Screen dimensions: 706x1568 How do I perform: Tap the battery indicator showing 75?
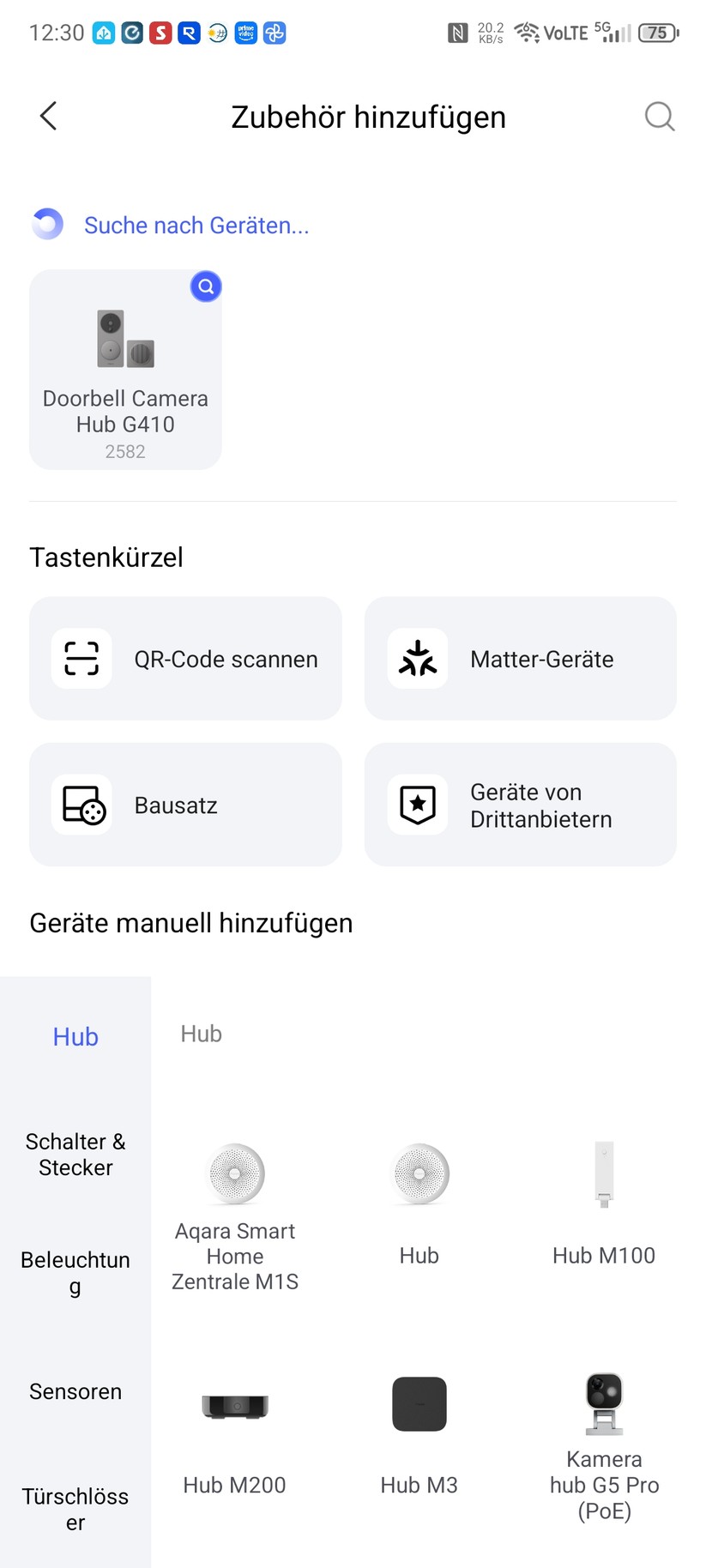661,33
